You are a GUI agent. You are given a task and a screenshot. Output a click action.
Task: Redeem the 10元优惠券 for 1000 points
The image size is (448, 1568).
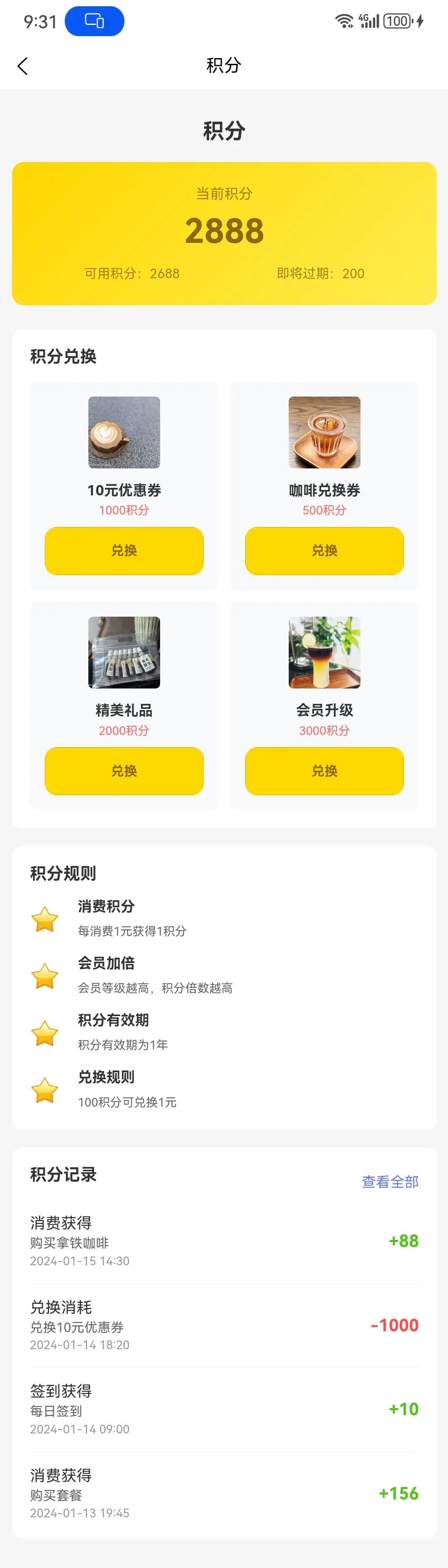click(124, 550)
